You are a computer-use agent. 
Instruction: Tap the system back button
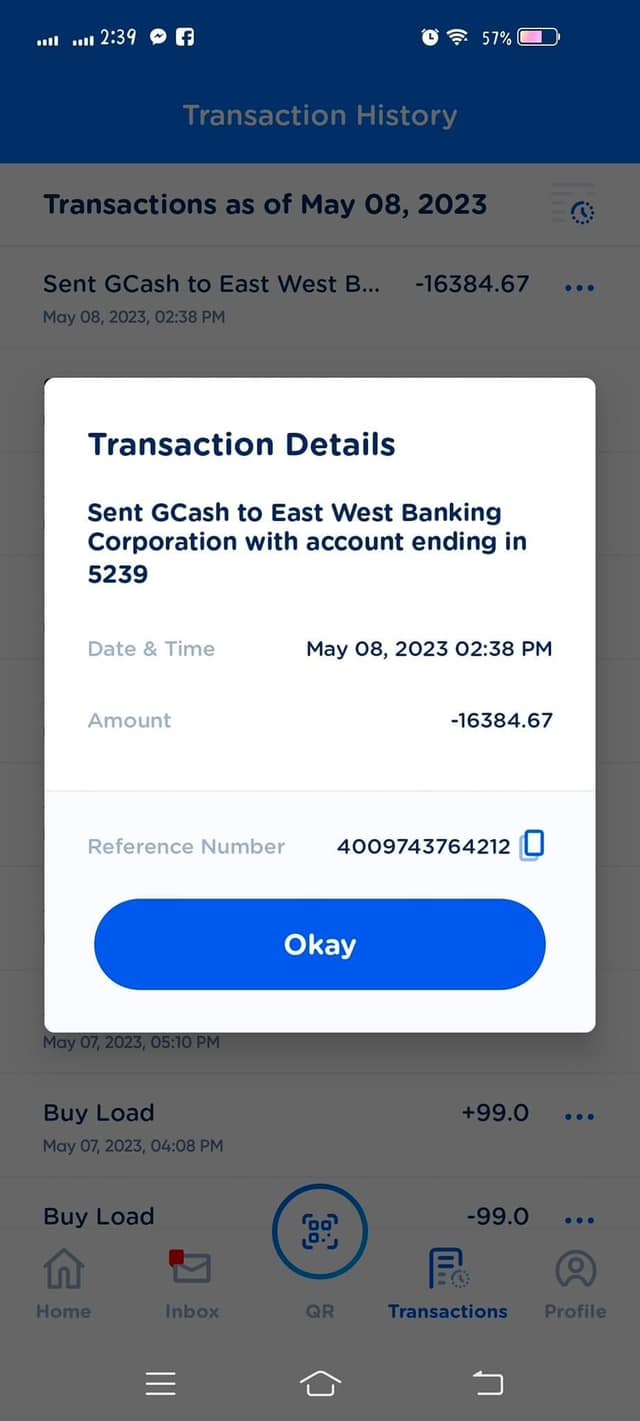(487, 1383)
